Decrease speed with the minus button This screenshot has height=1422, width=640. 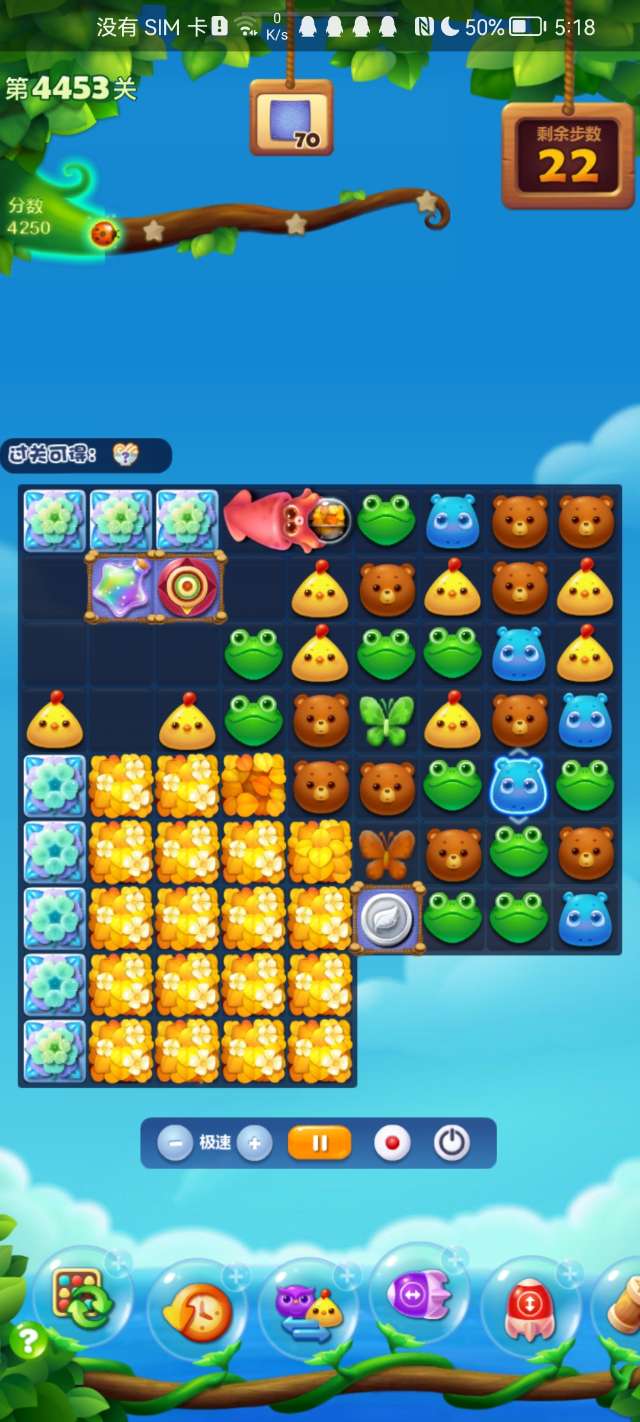[x=175, y=1143]
